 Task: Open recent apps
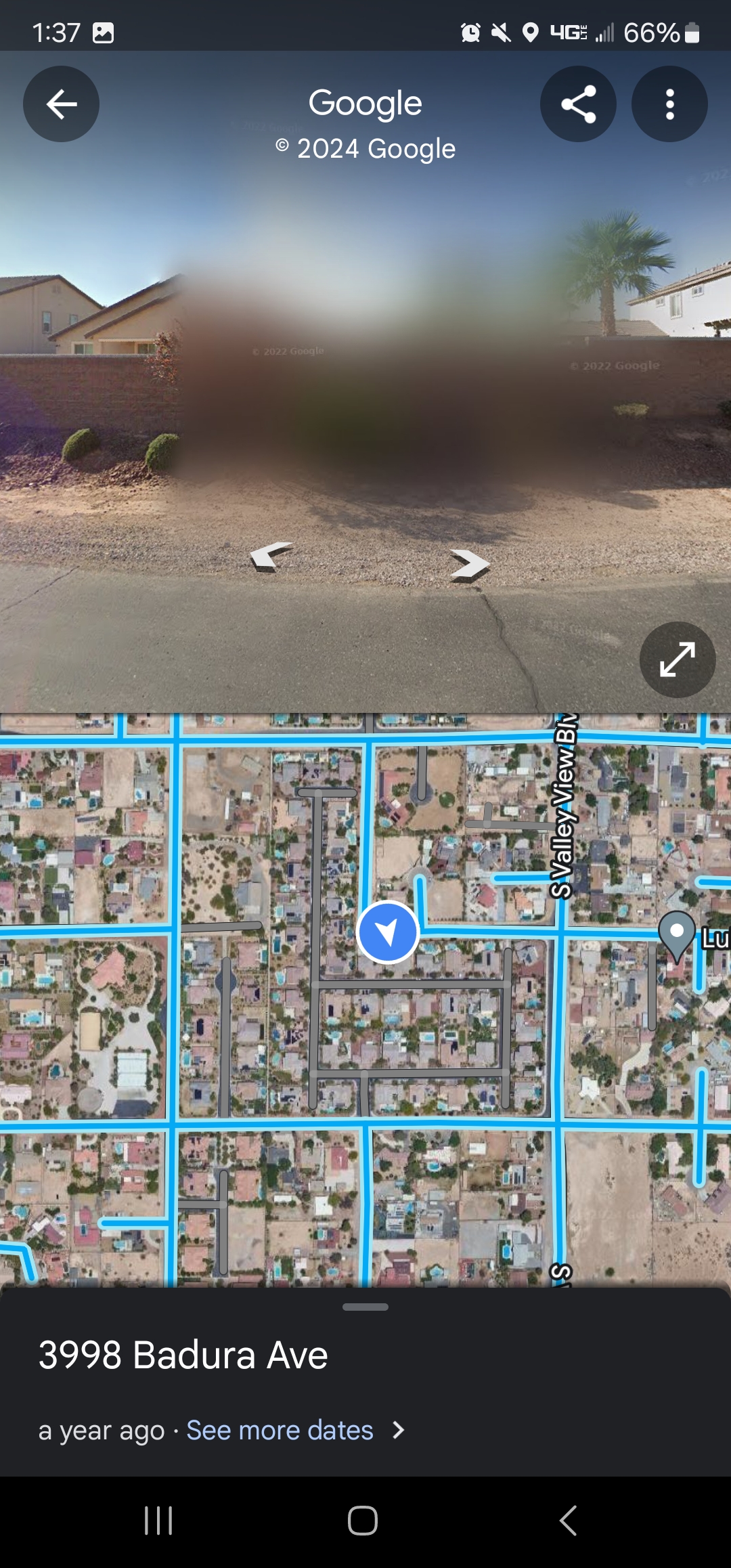(x=158, y=1521)
